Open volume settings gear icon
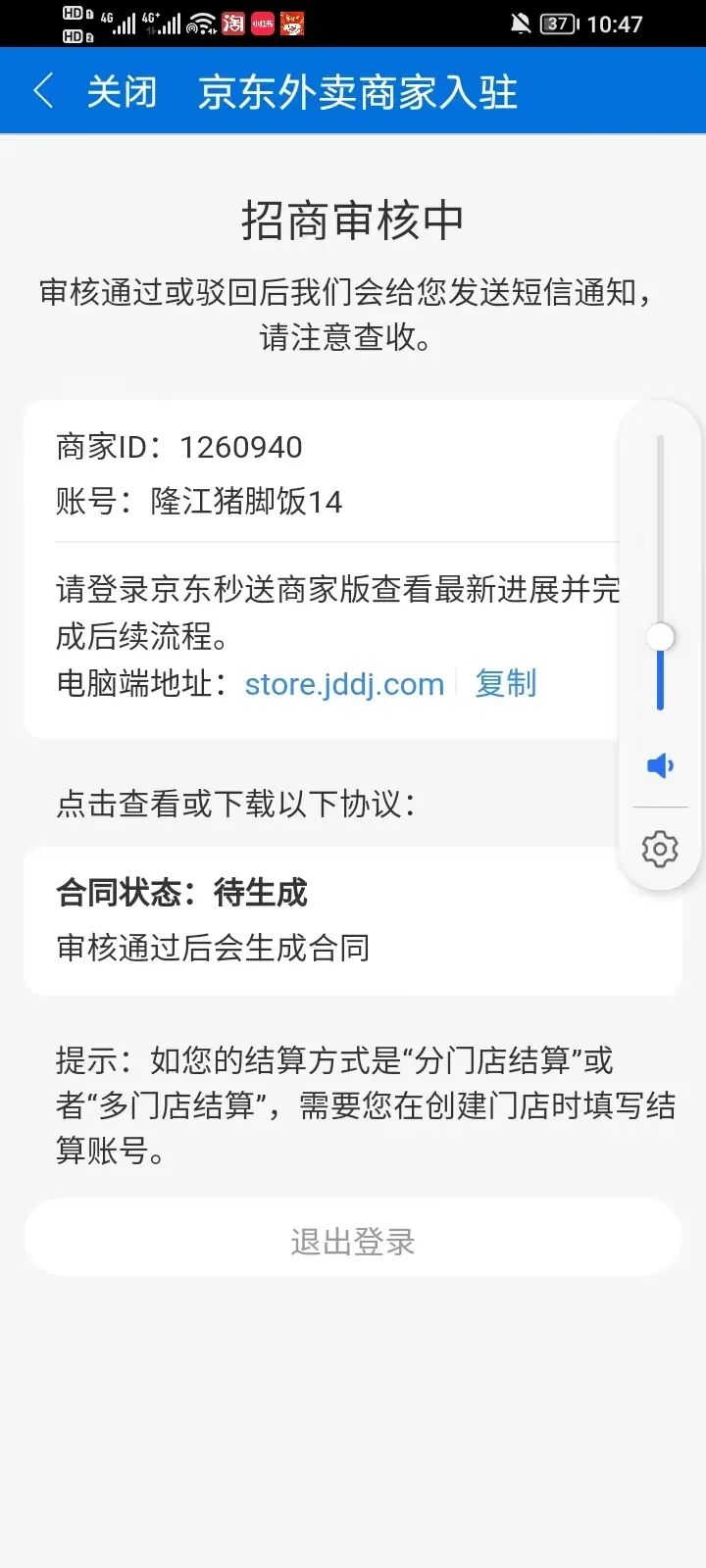Screen dimensions: 706x1568 pyautogui.click(x=660, y=849)
